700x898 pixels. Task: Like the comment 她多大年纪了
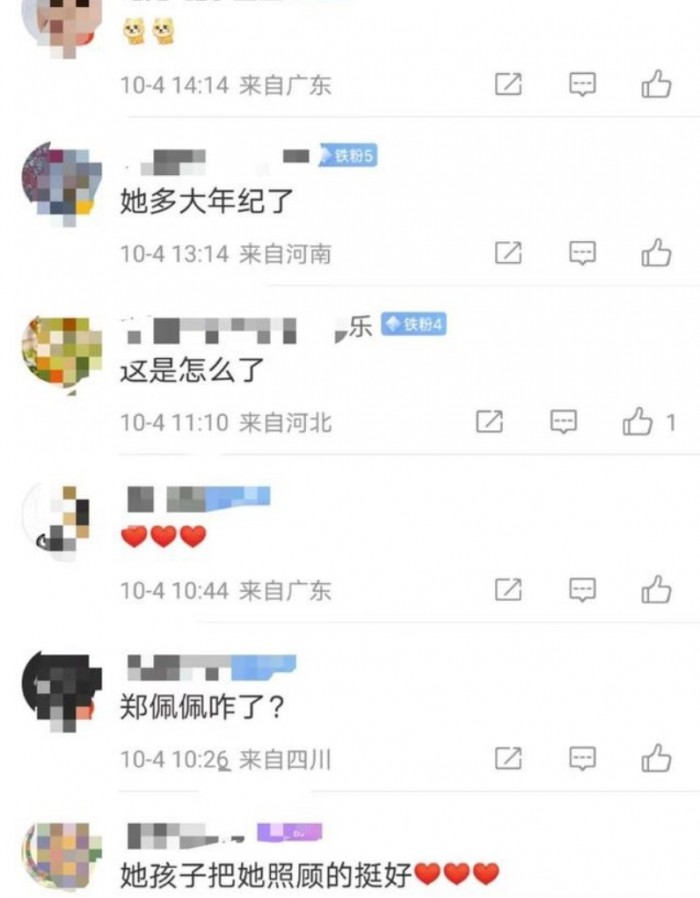[656, 253]
